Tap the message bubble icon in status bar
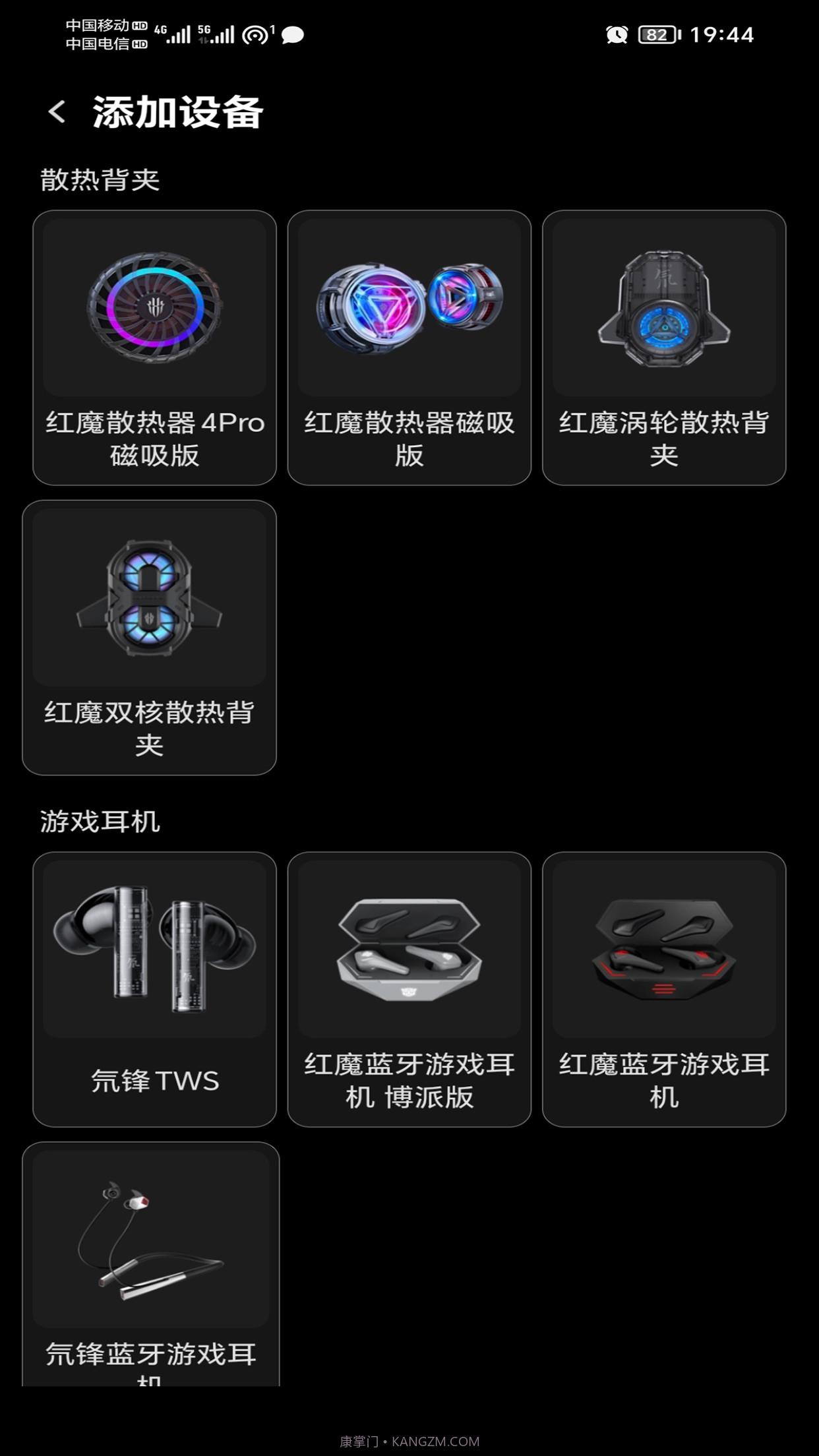Viewport: 819px width, 1456px height. 292,34
